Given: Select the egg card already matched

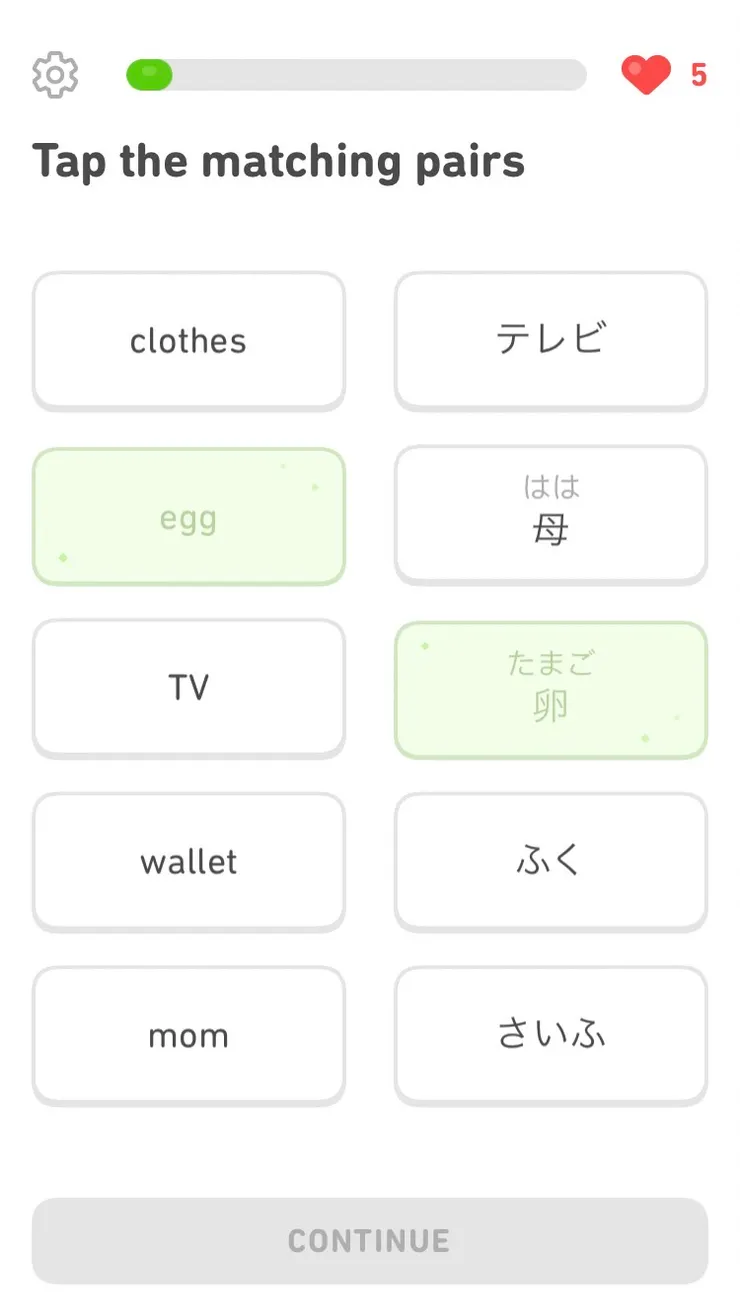Looking at the screenshot, I should (x=188, y=516).
